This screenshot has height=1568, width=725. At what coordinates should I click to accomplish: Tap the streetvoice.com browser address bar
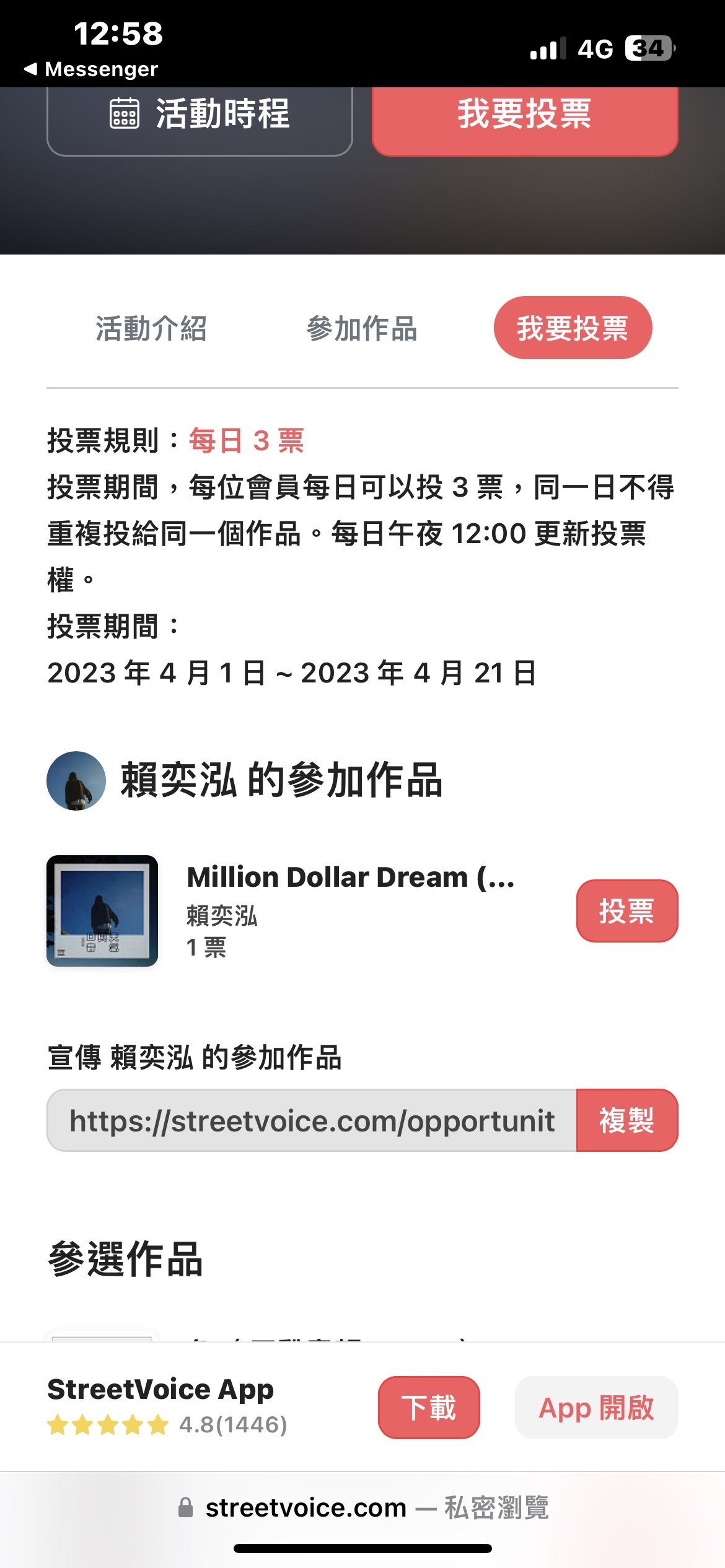click(x=362, y=1508)
